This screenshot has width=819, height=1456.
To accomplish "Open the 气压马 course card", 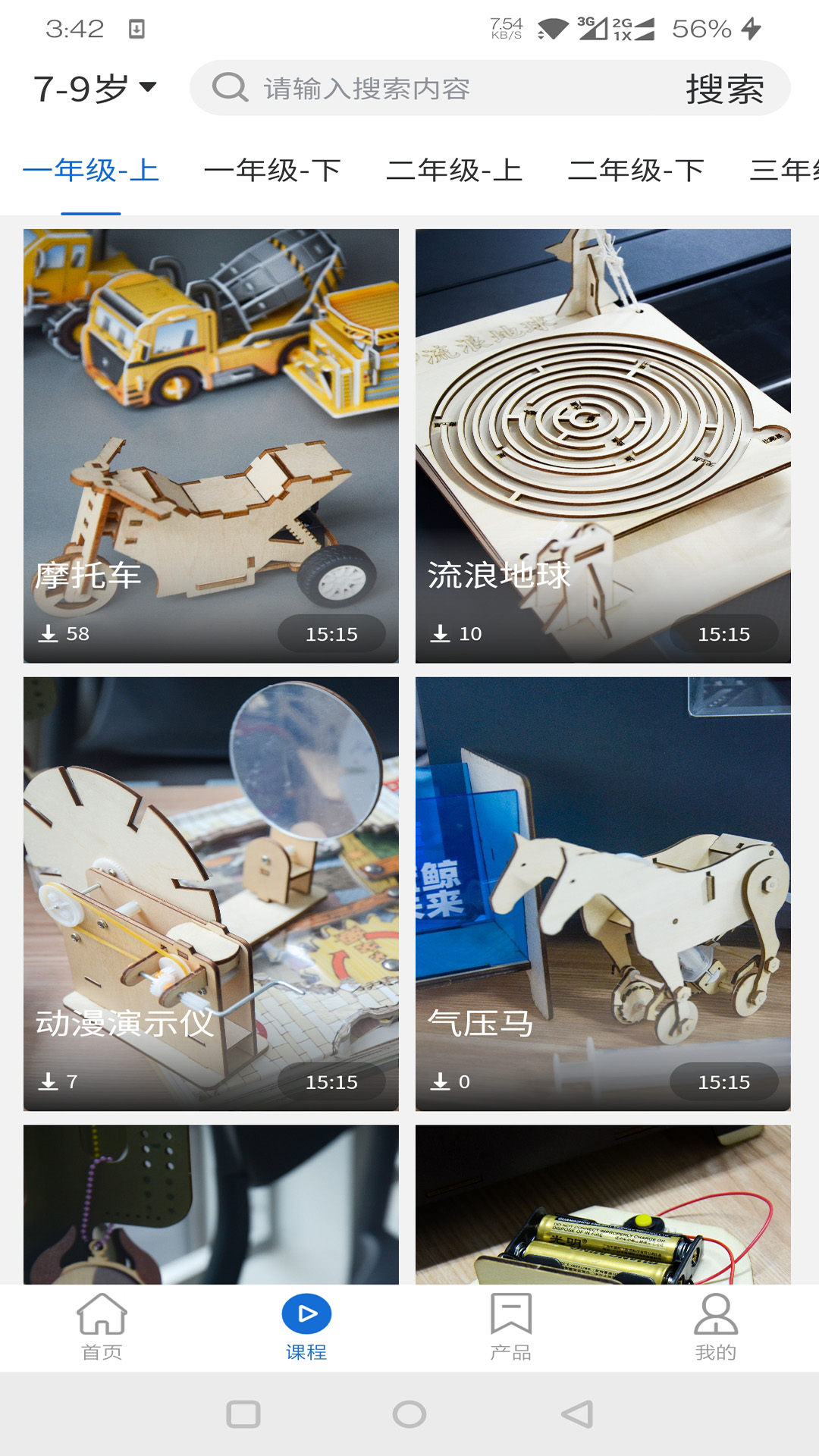I will (603, 893).
